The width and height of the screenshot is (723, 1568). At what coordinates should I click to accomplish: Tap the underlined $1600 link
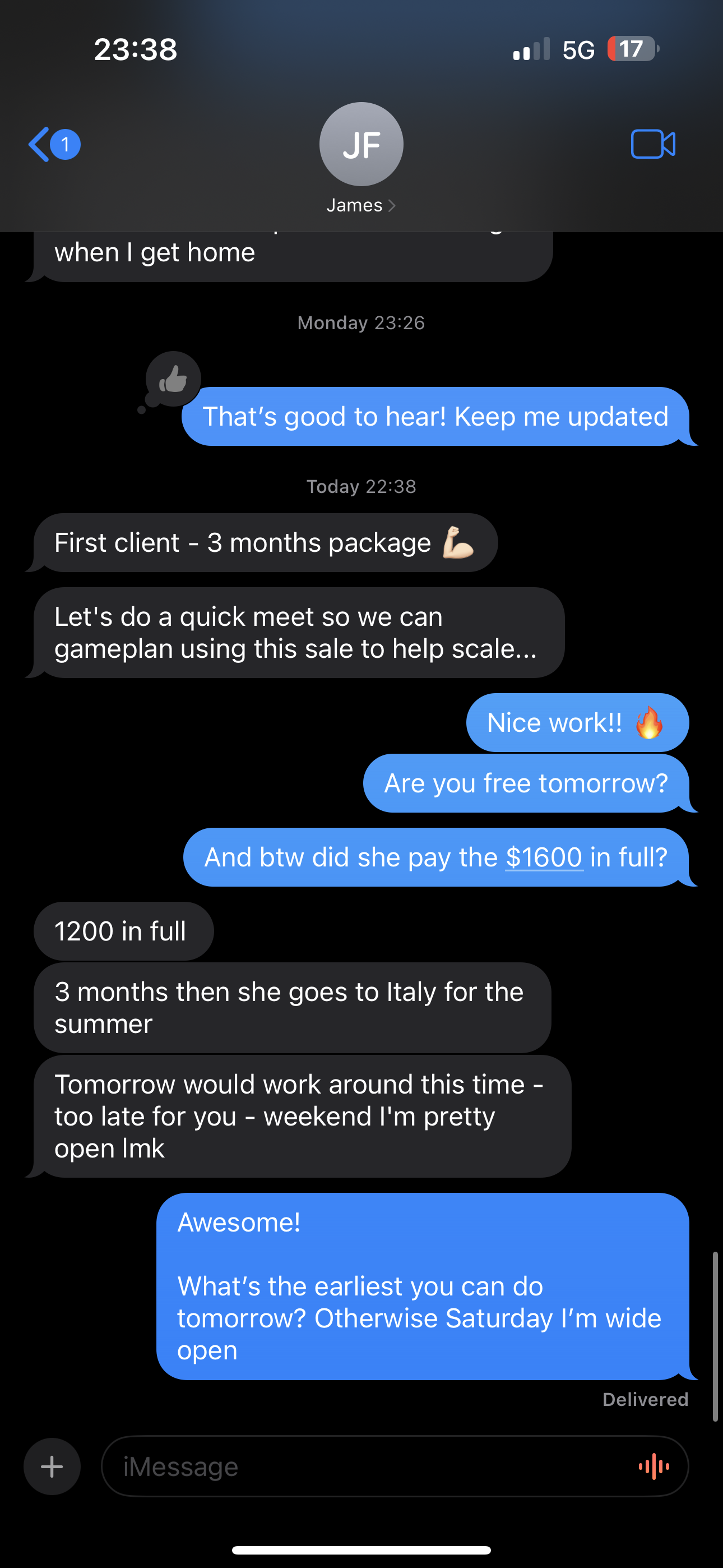[x=544, y=857]
